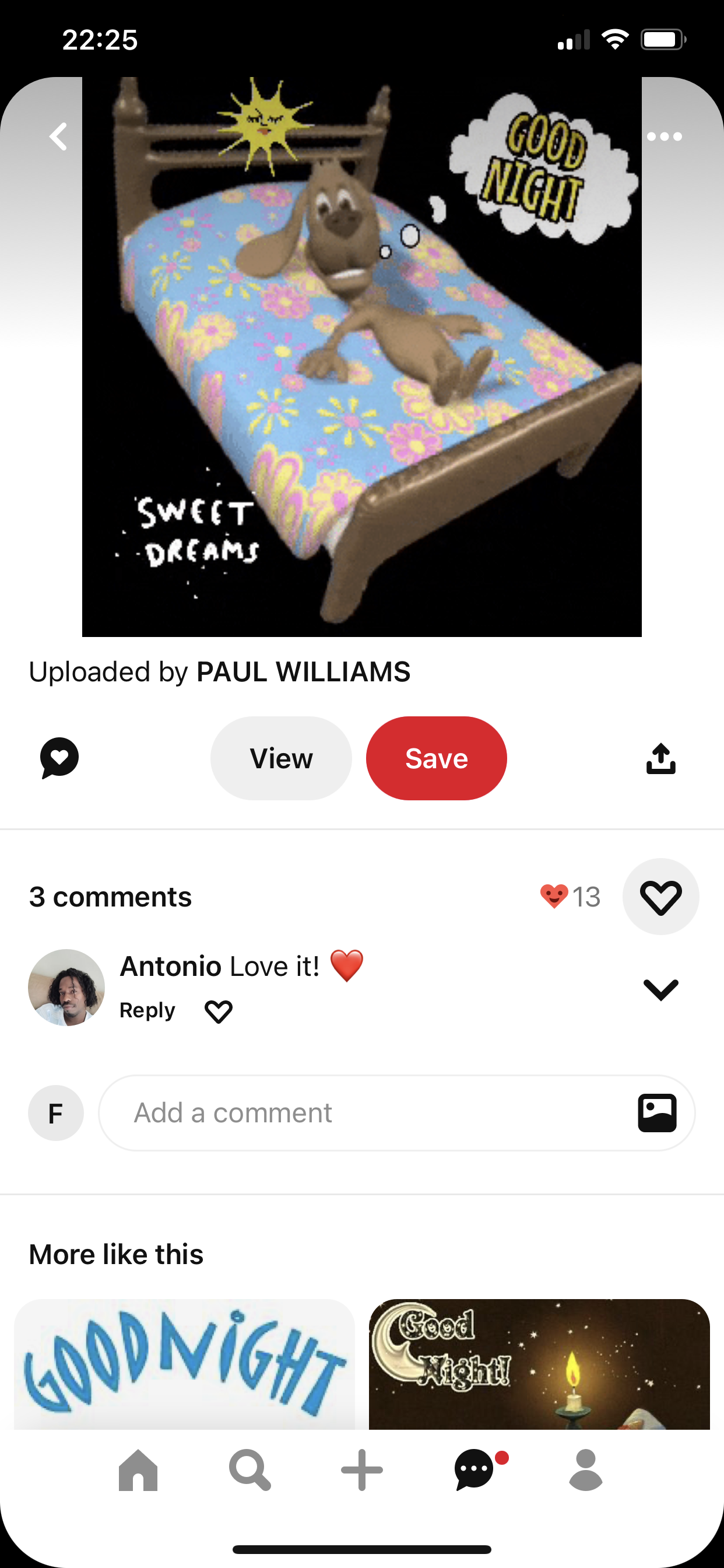This screenshot has height=1568, width=724.
Task: Switch to the Home tab
Action: (x=138, y=1470)
